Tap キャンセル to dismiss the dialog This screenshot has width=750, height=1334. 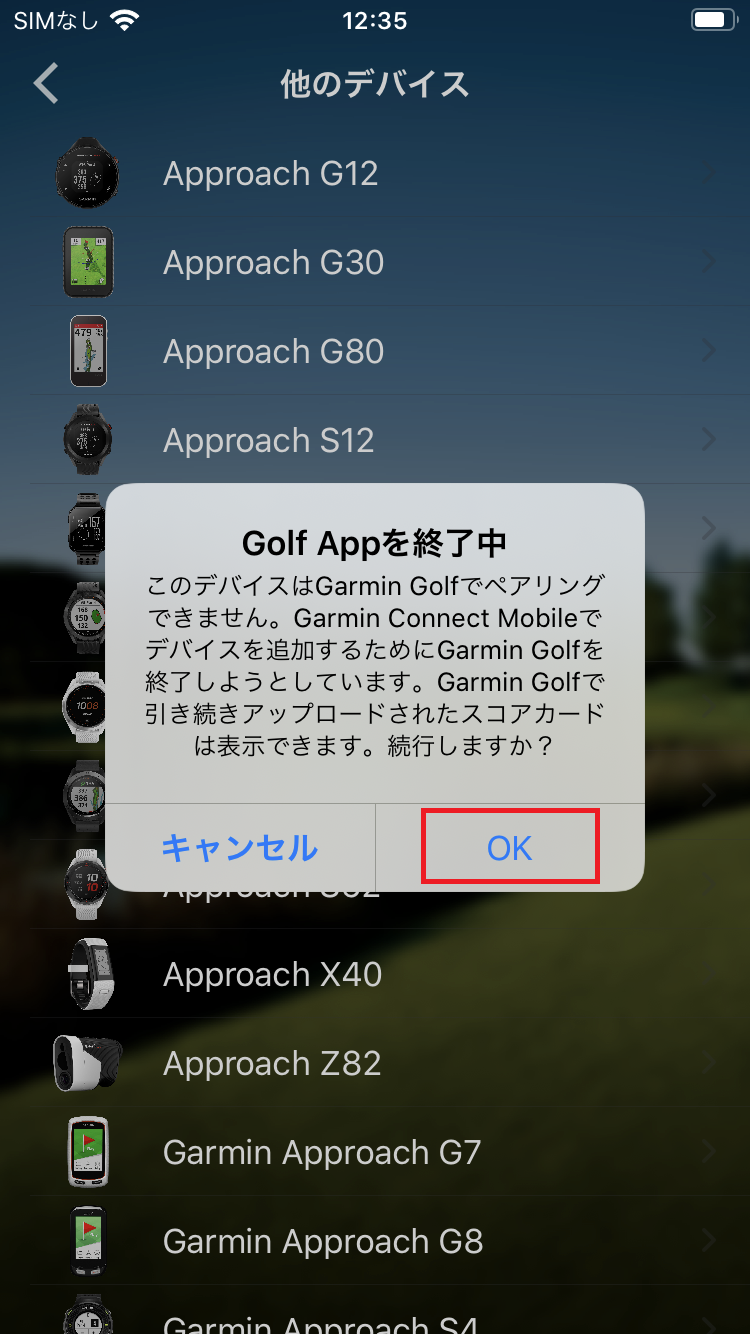pyautogui.click(x=240, y=848)
